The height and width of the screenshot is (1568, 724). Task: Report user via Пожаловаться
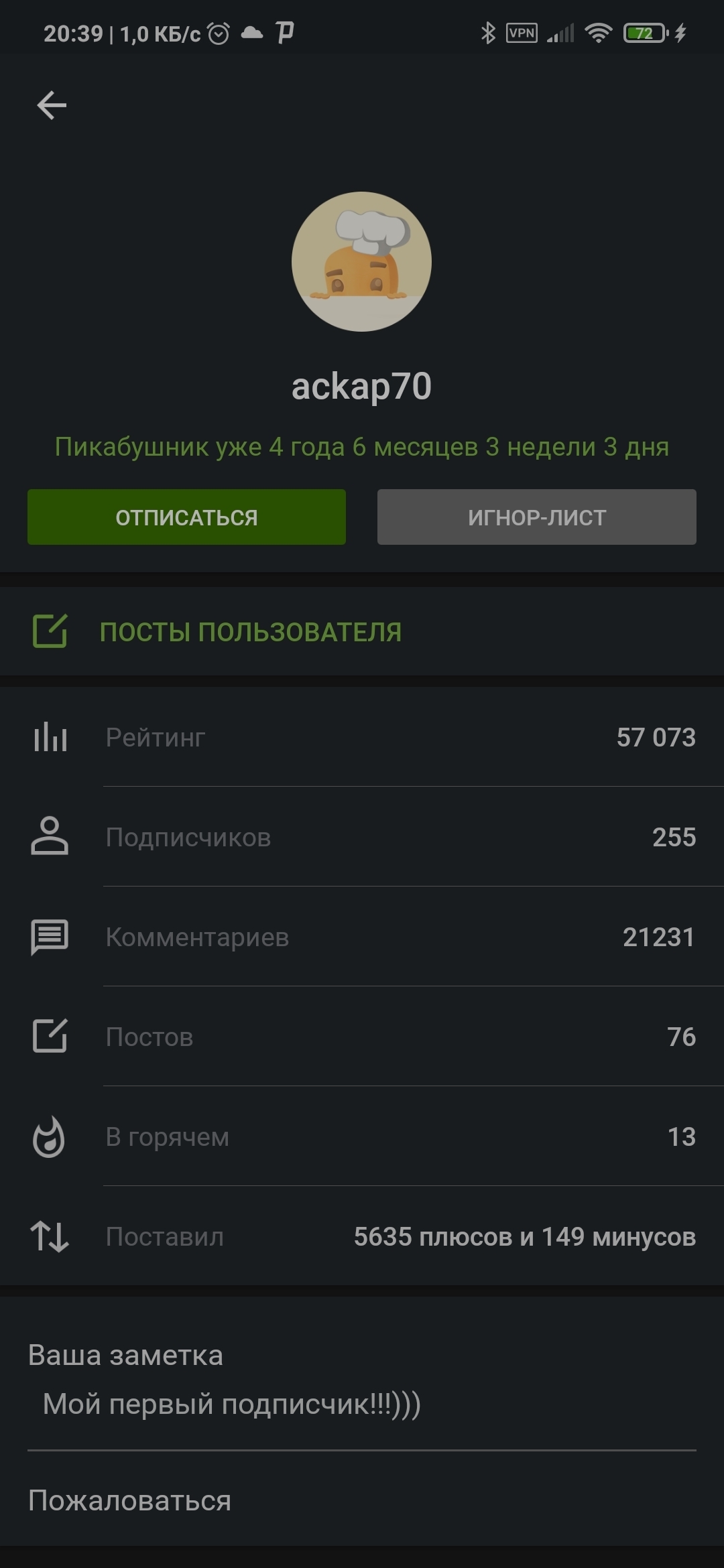(x=129, y=1501)
